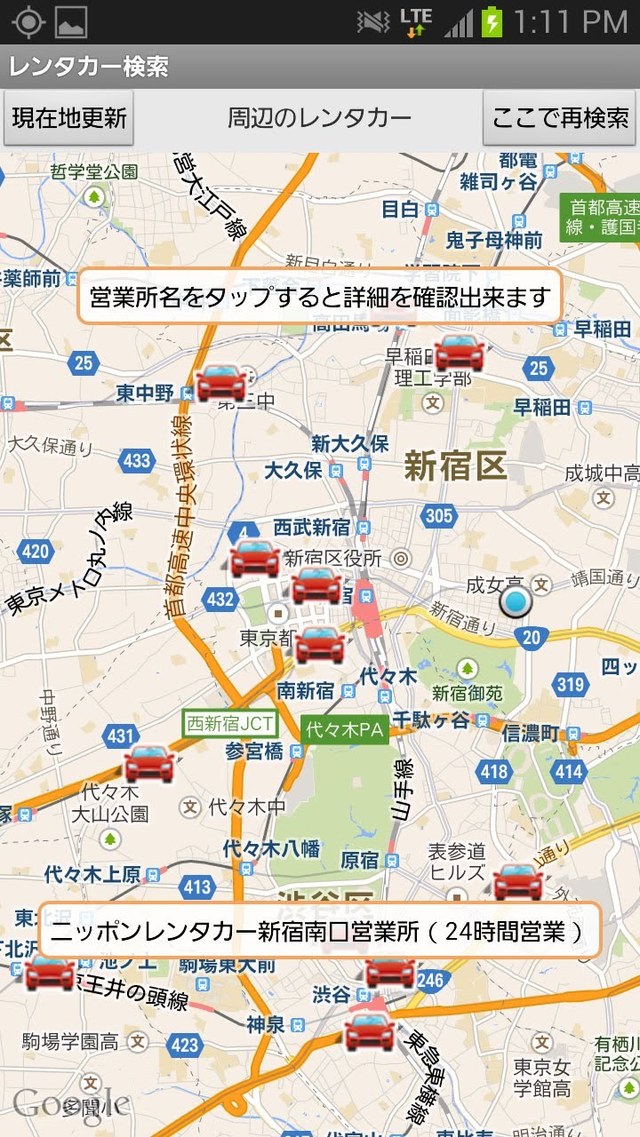Select the car marker near 早稲田理工学部

point(459,352)
